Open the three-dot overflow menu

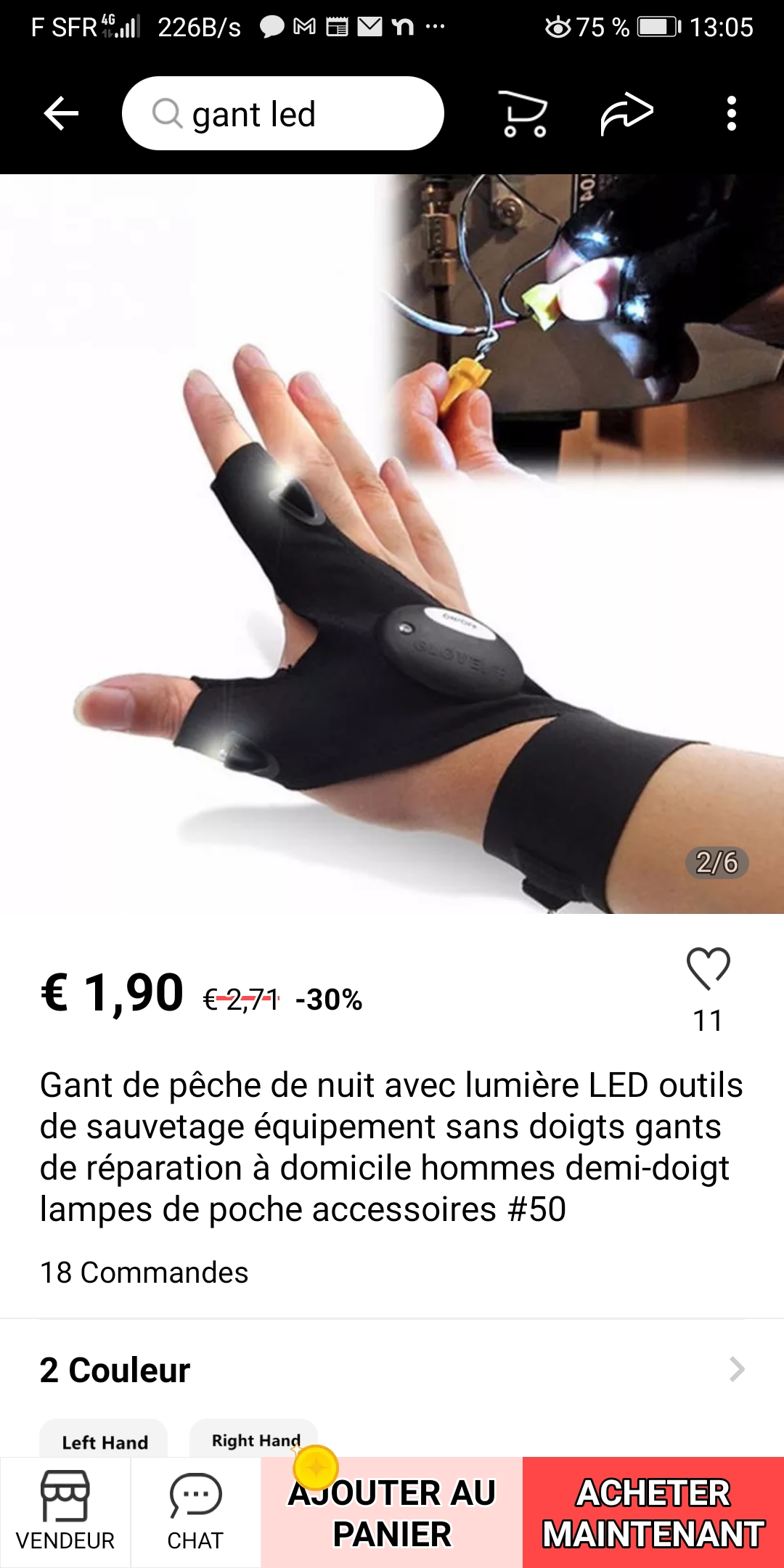click(731, 114)
